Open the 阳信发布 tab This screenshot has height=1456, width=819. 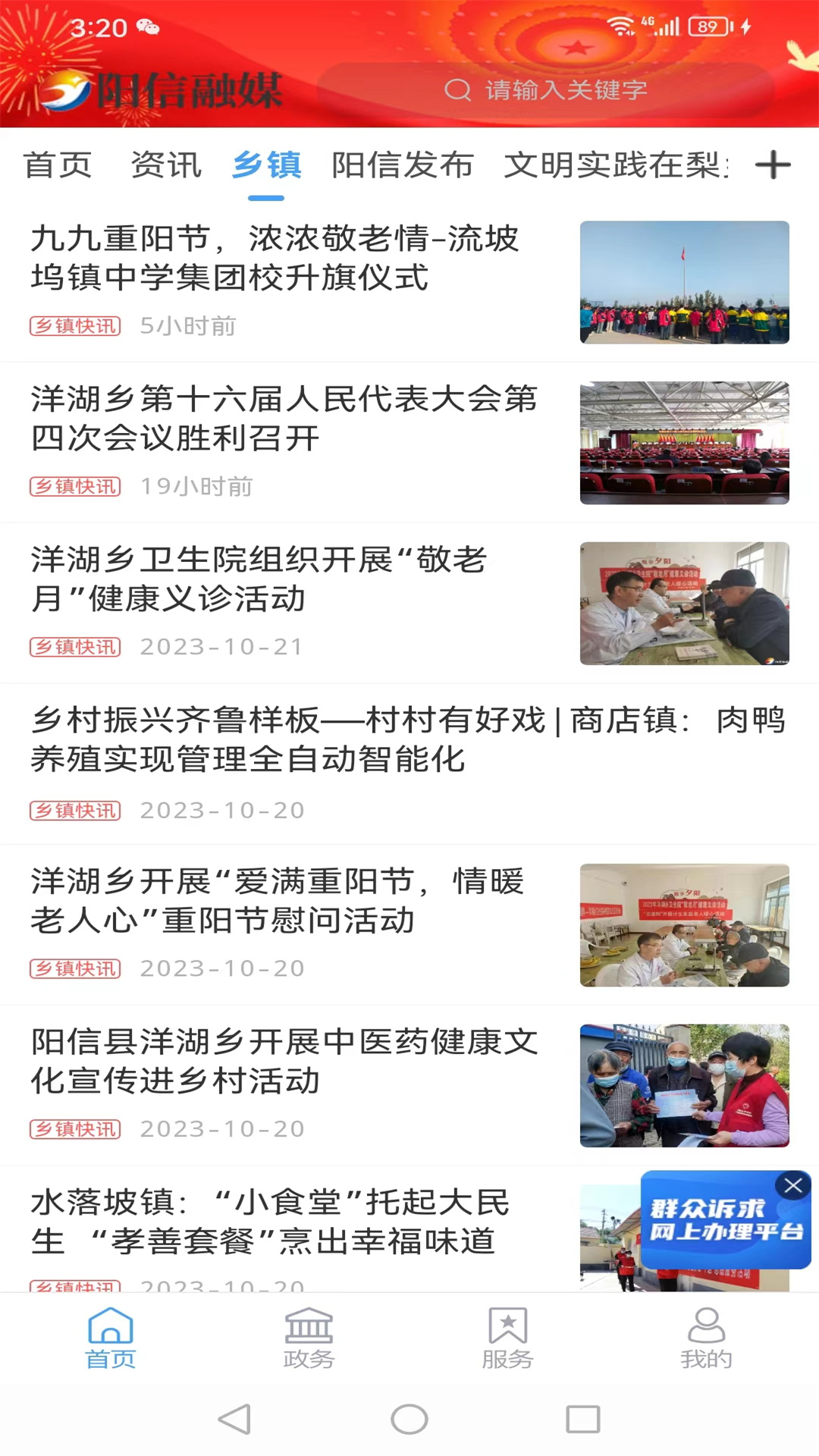coord(402,165)
